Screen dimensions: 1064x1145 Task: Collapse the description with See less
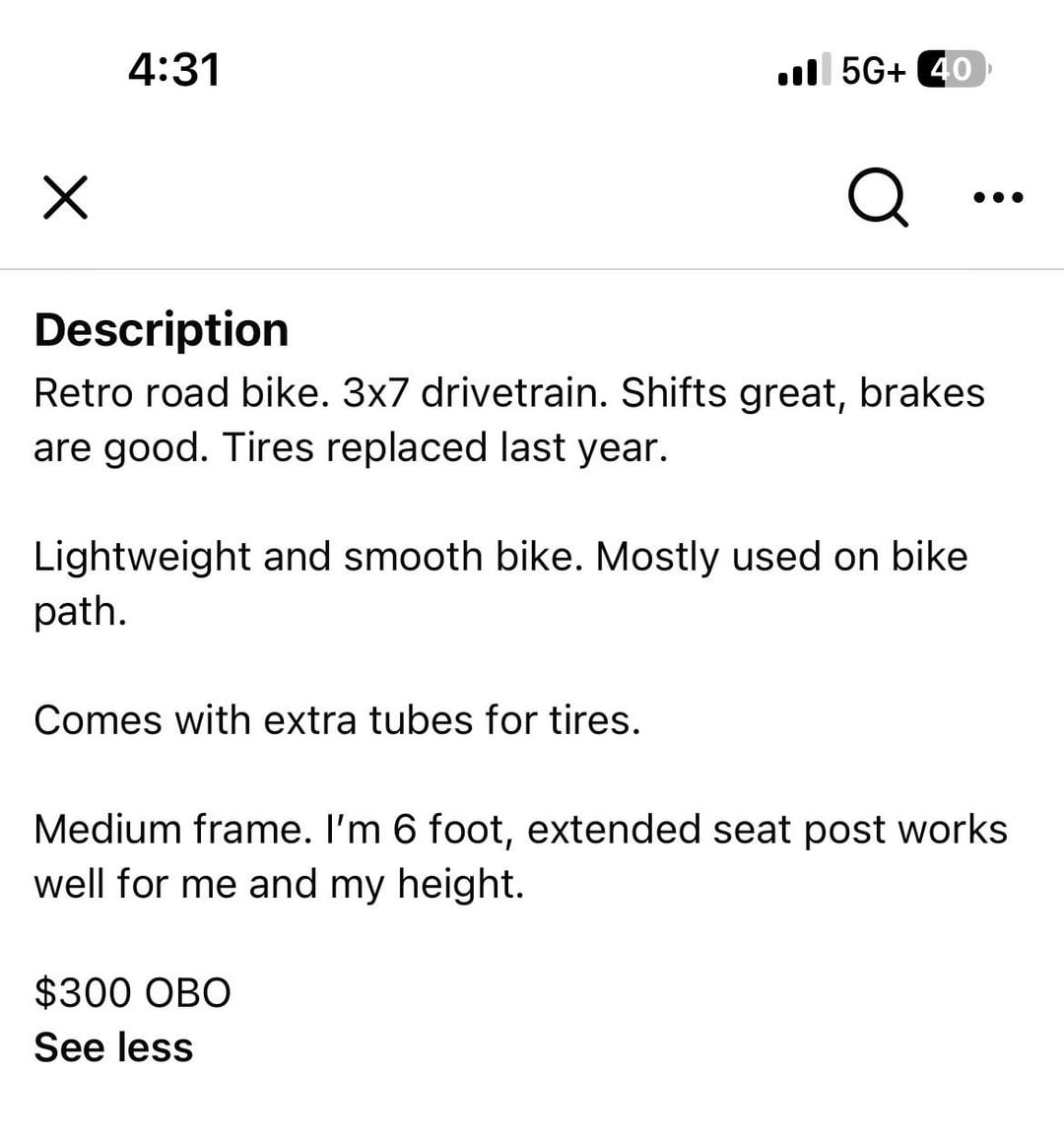(113, 1047)
